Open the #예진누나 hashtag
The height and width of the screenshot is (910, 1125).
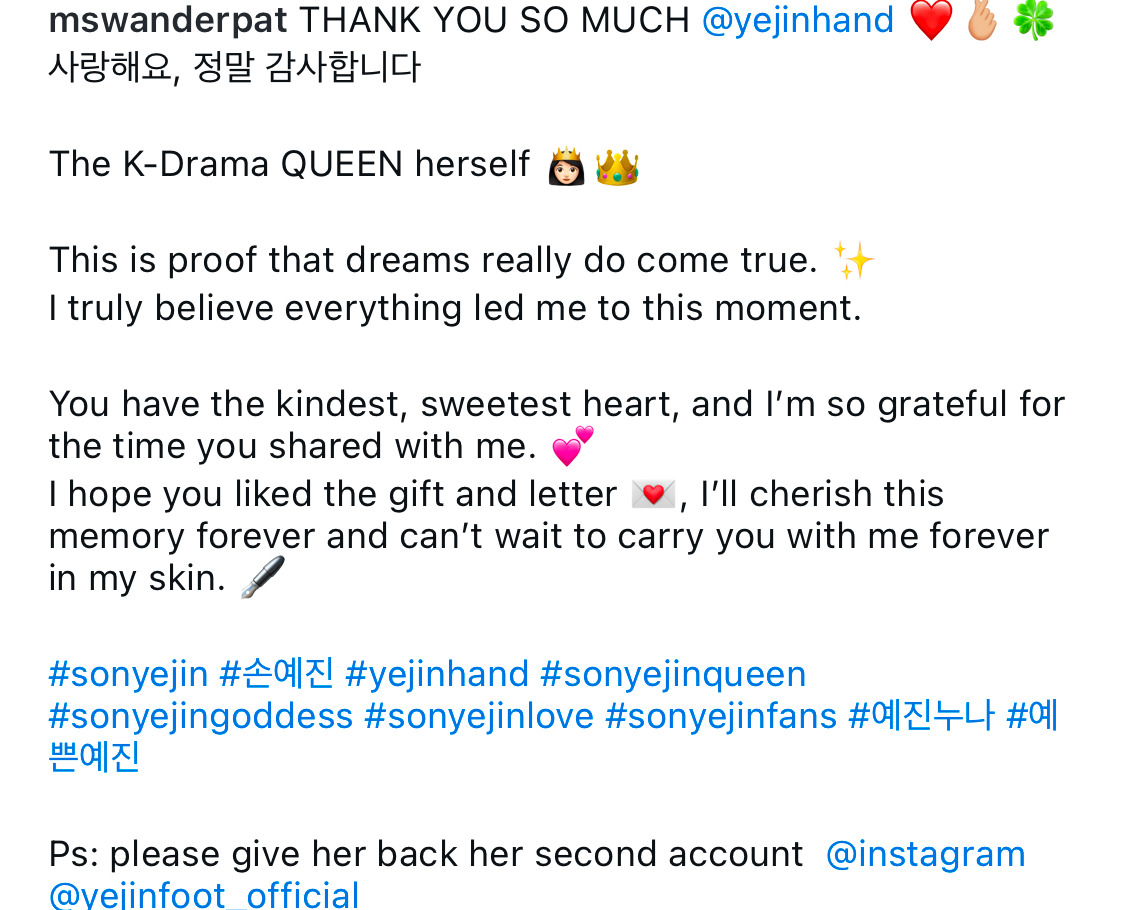tap(921, 716)
